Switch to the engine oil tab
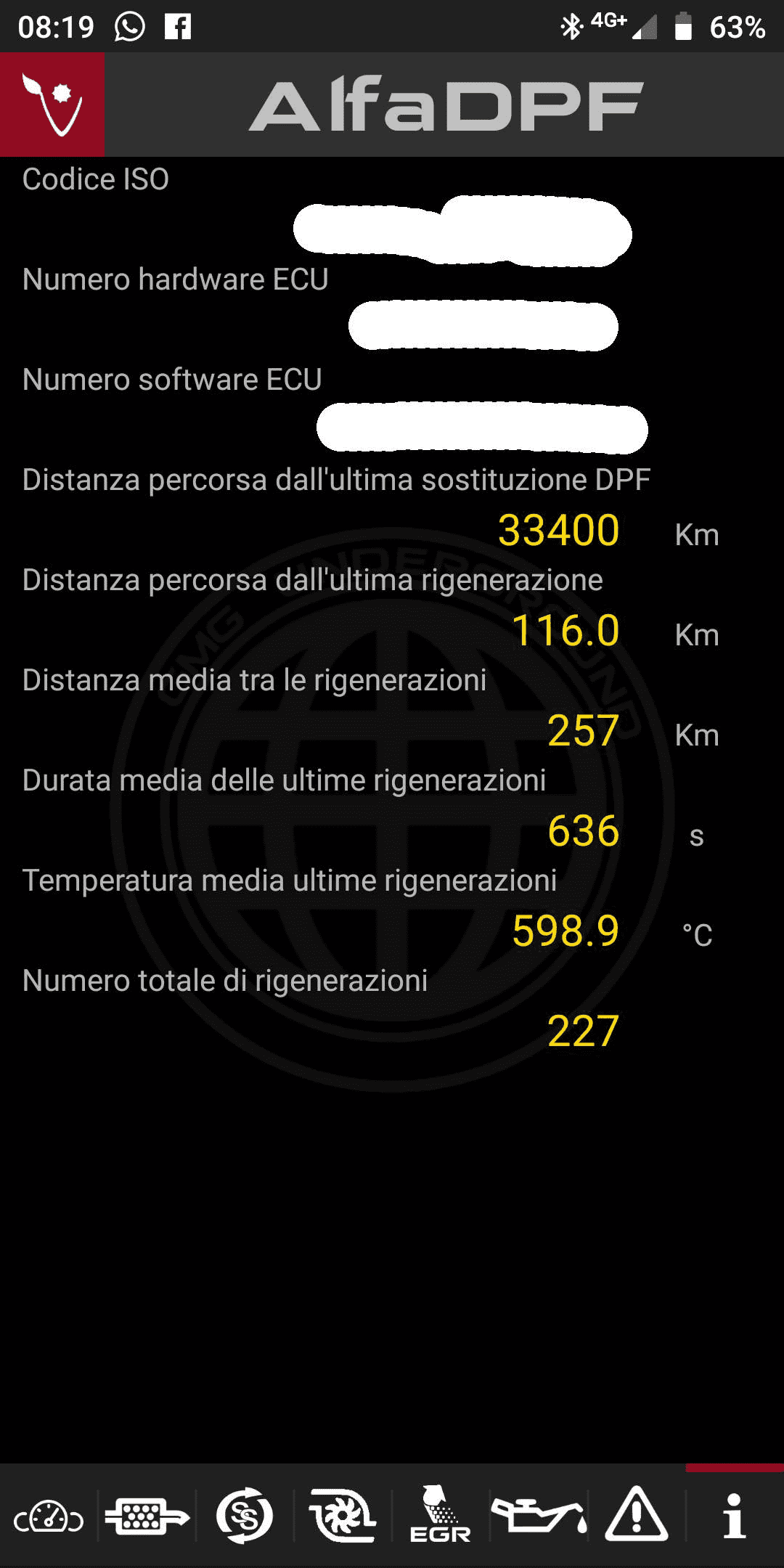 tap(539, 1516)
